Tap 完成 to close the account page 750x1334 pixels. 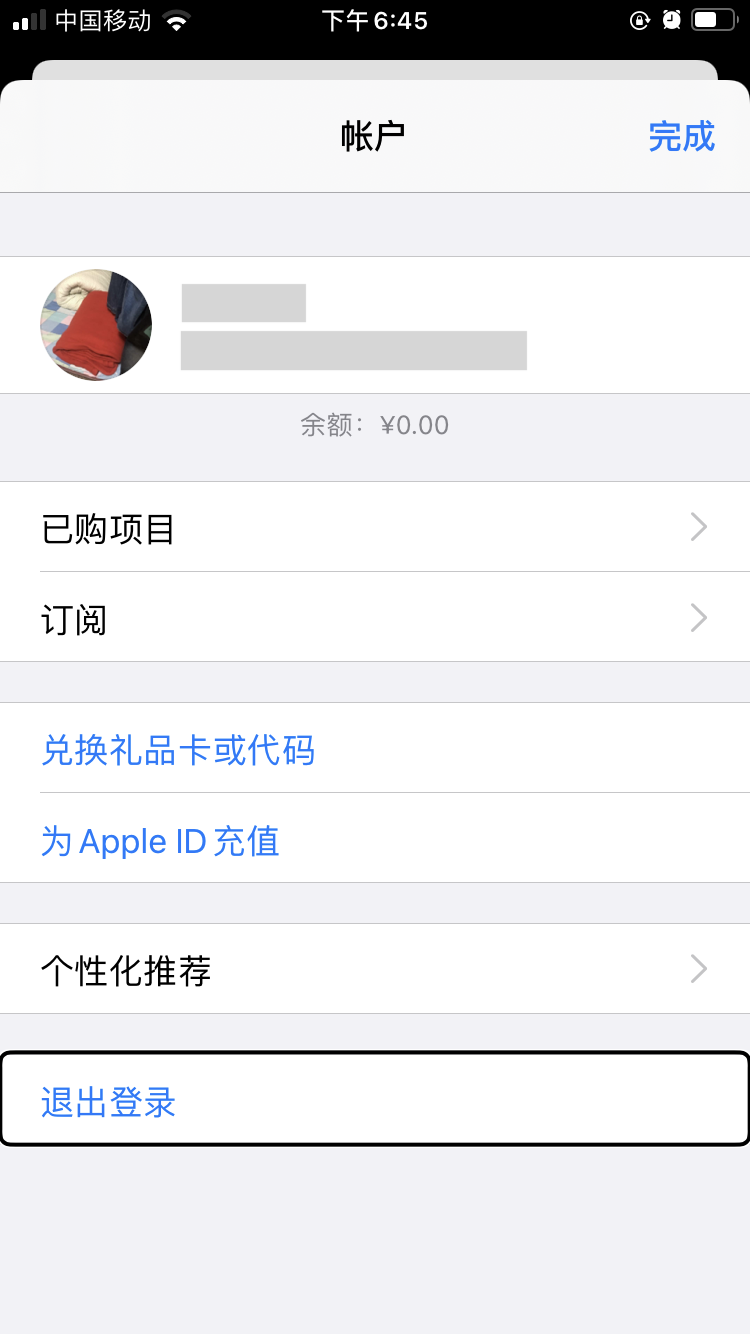[x=681, y=137]
